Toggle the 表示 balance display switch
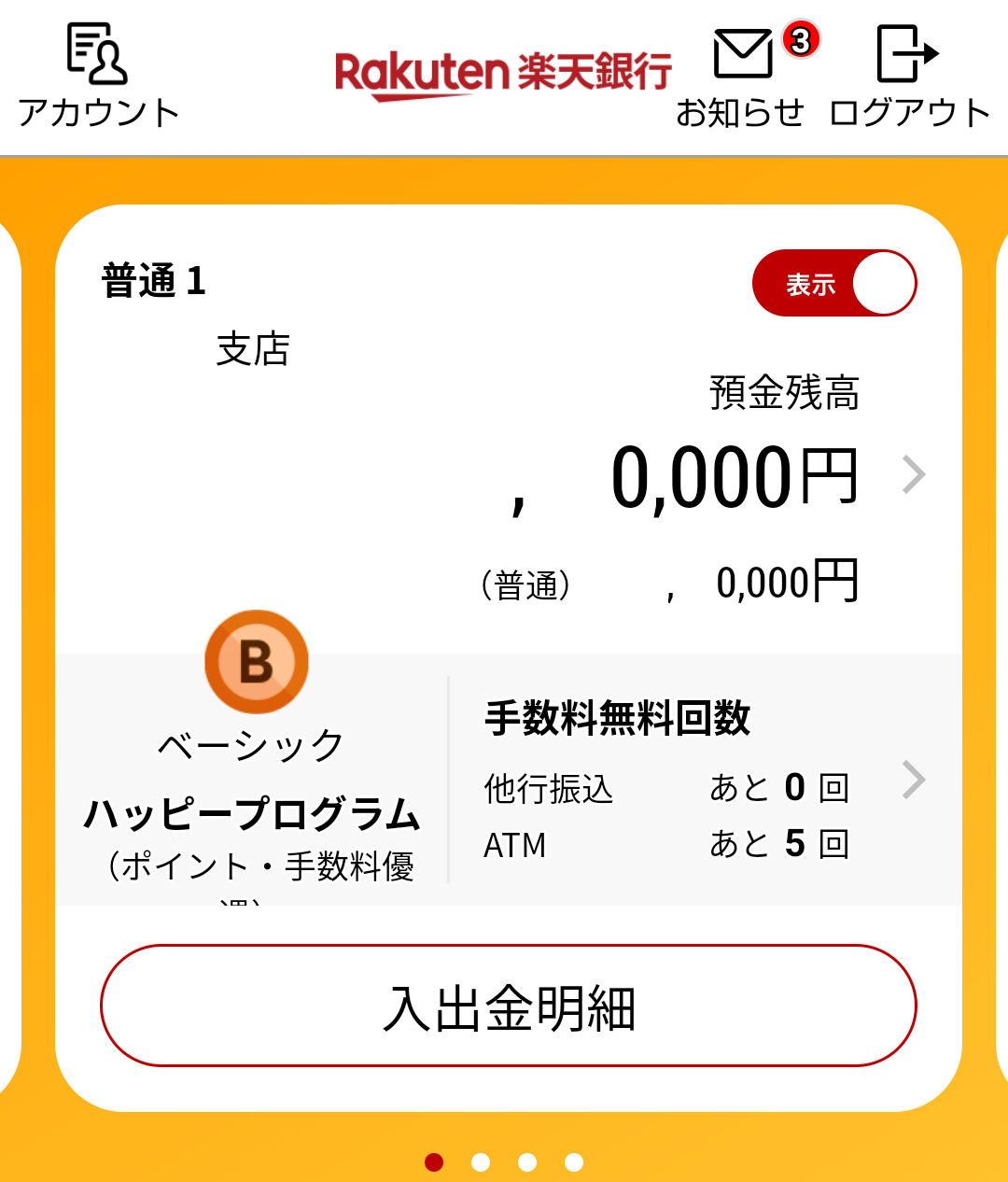1008x1182 pixels. (x=834, y=283)
